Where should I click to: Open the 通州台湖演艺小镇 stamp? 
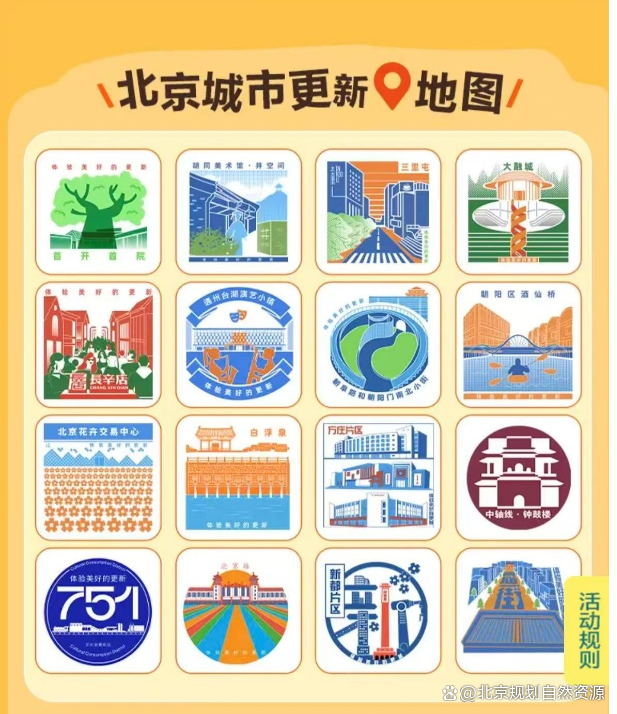pos(238,344)
